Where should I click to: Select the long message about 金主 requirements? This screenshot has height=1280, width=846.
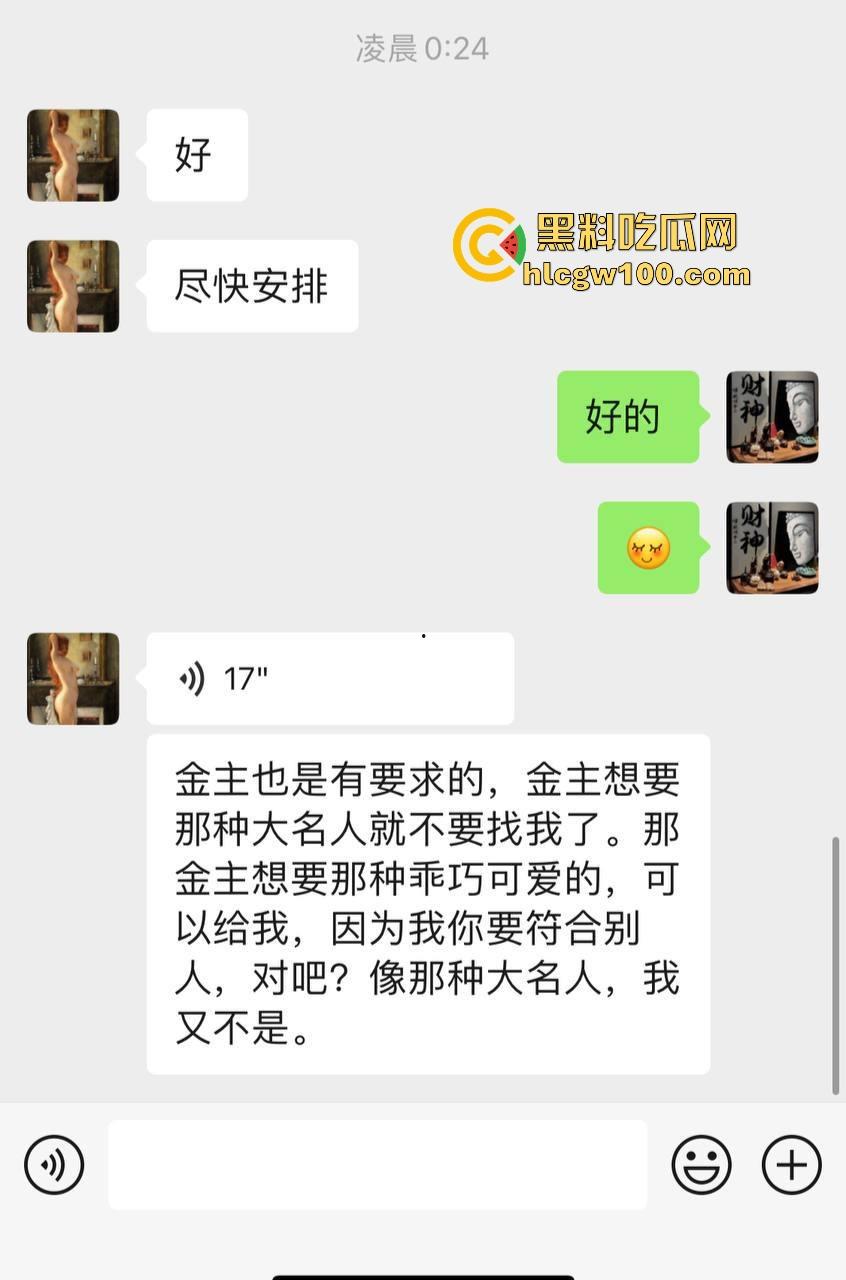point(428,905)
